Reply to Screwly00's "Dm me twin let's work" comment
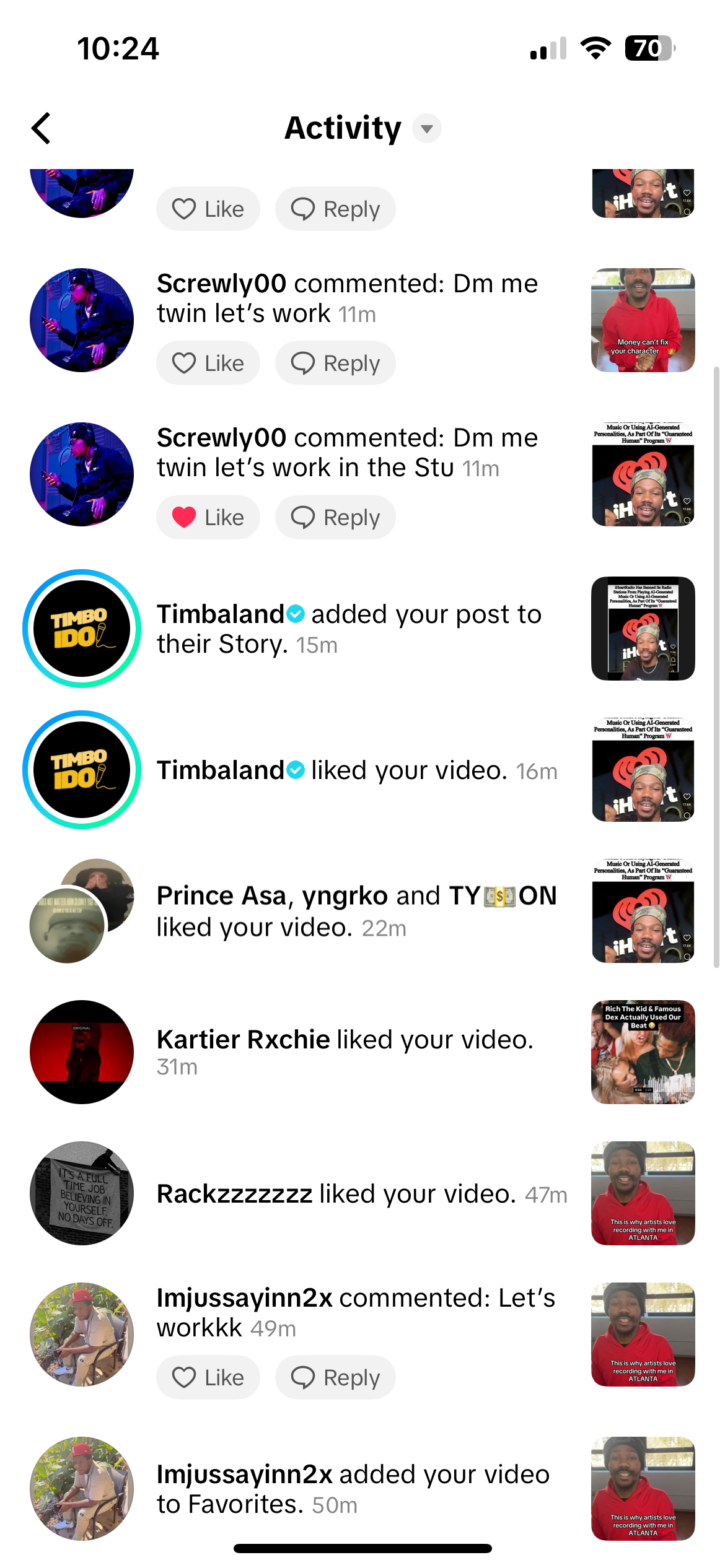The width and height of the screenshot is (725, 1568). tap(335, 363)
